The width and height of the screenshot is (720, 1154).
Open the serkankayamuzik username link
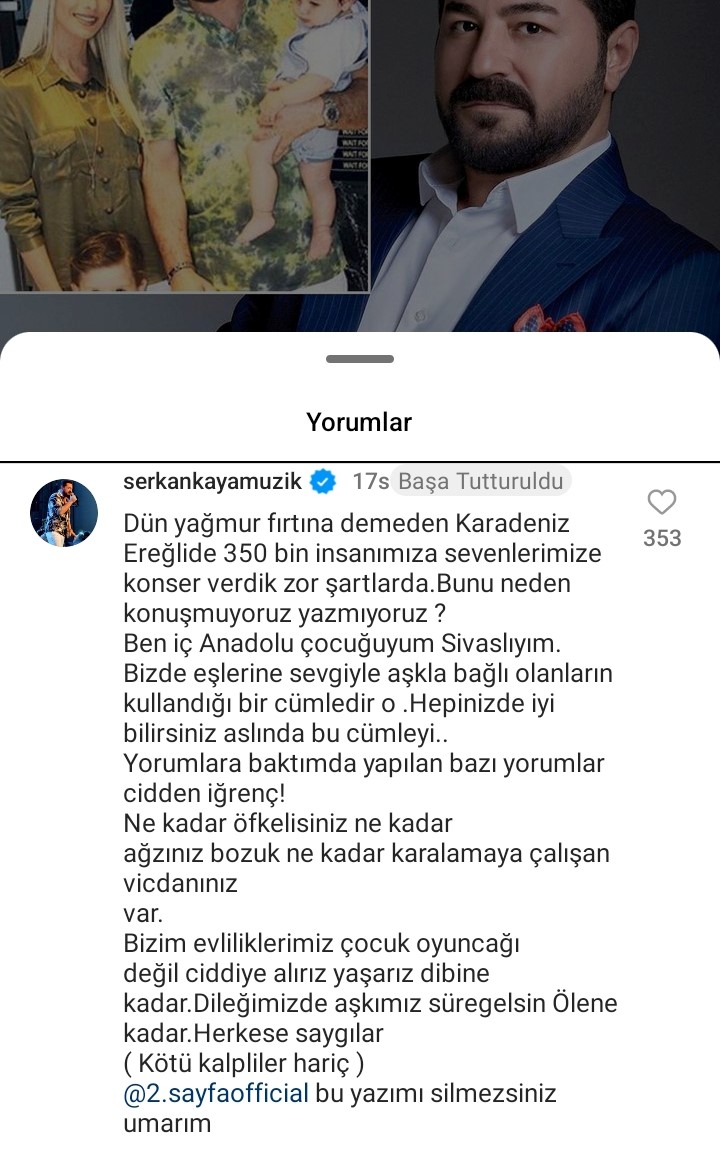click(x=212, y=482)
